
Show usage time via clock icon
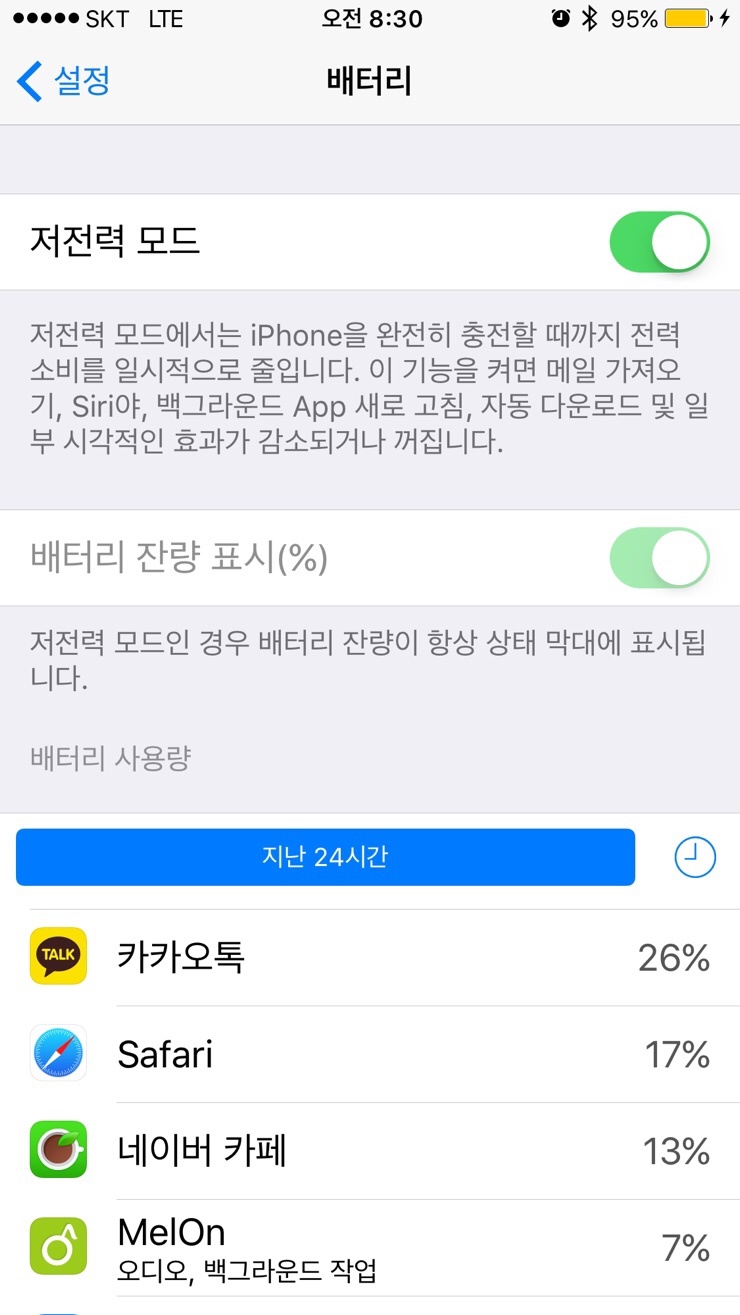695,857
